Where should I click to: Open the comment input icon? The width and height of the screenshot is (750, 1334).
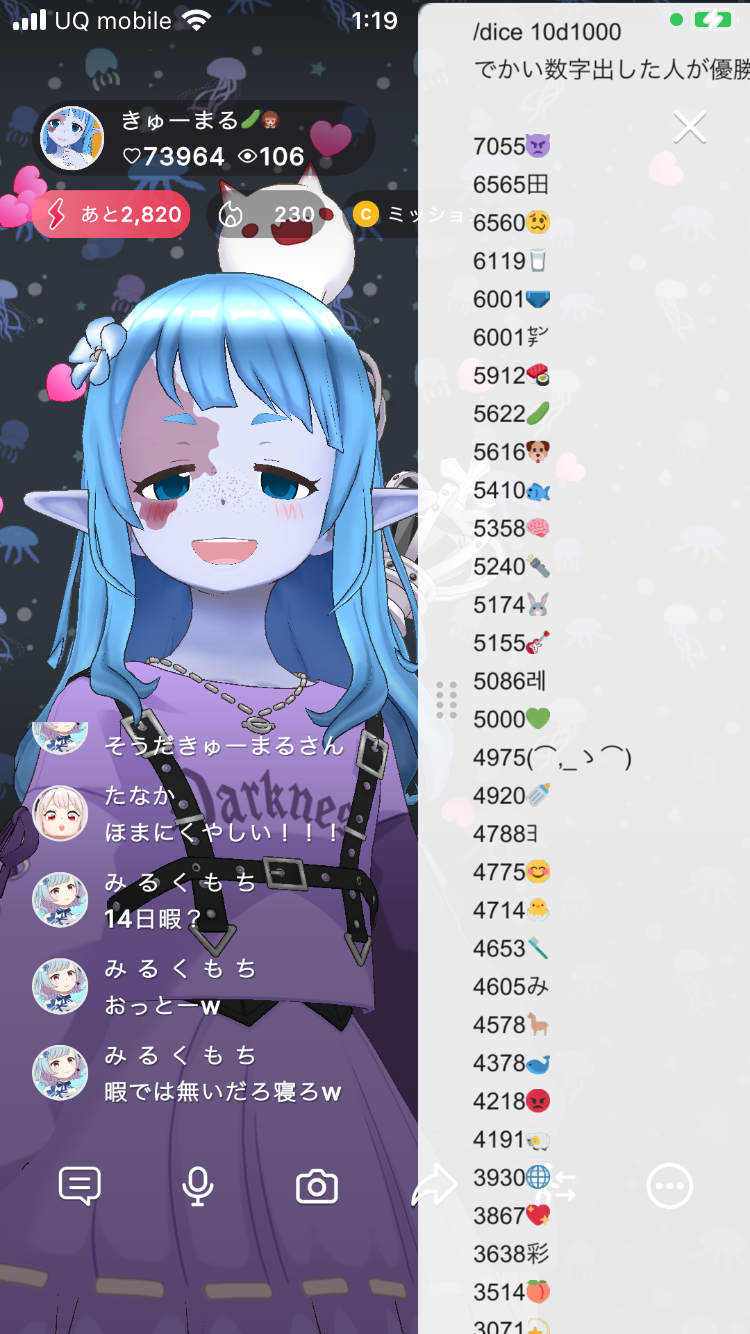tap(80, 1186)
